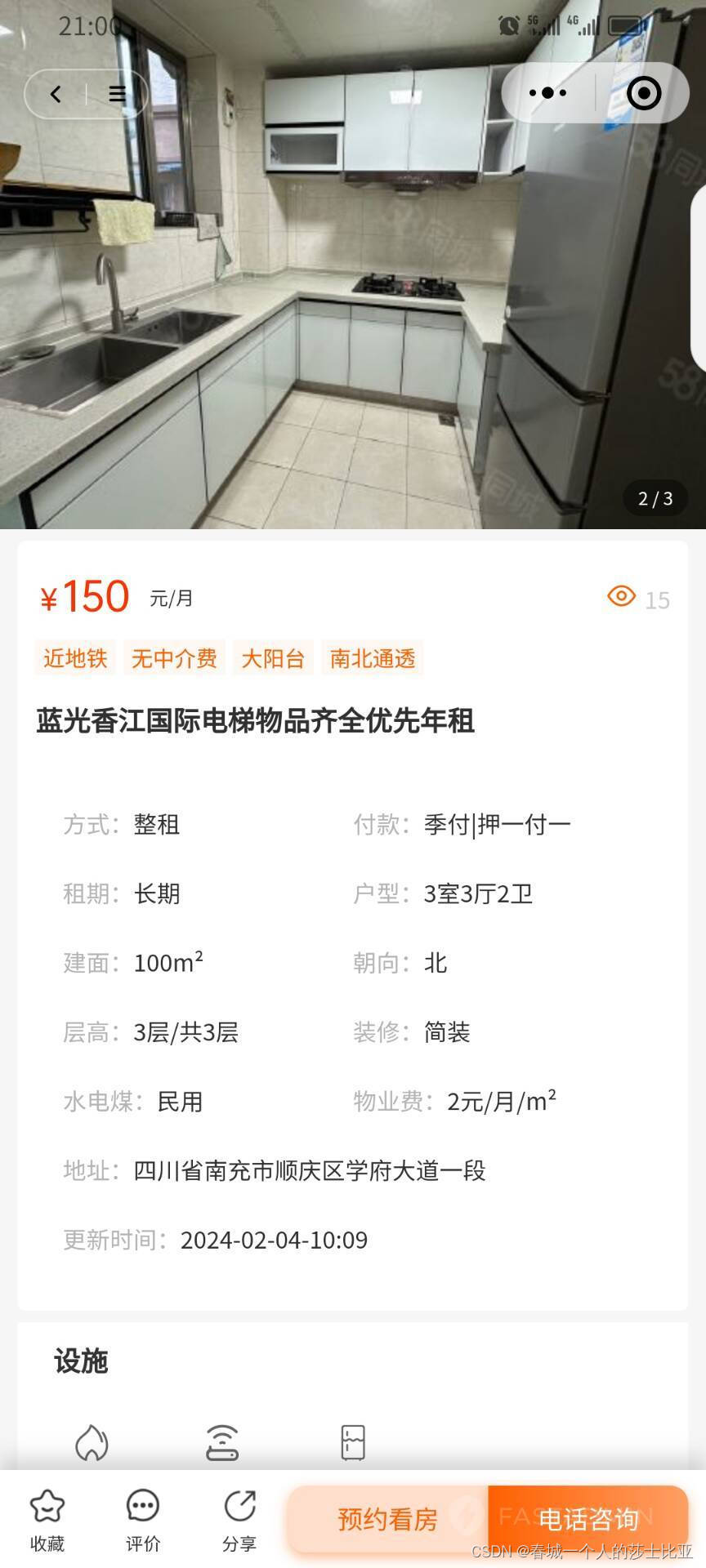Tap 预约看房 to book a viewing
The image size is (706, 1568).
388,1519
